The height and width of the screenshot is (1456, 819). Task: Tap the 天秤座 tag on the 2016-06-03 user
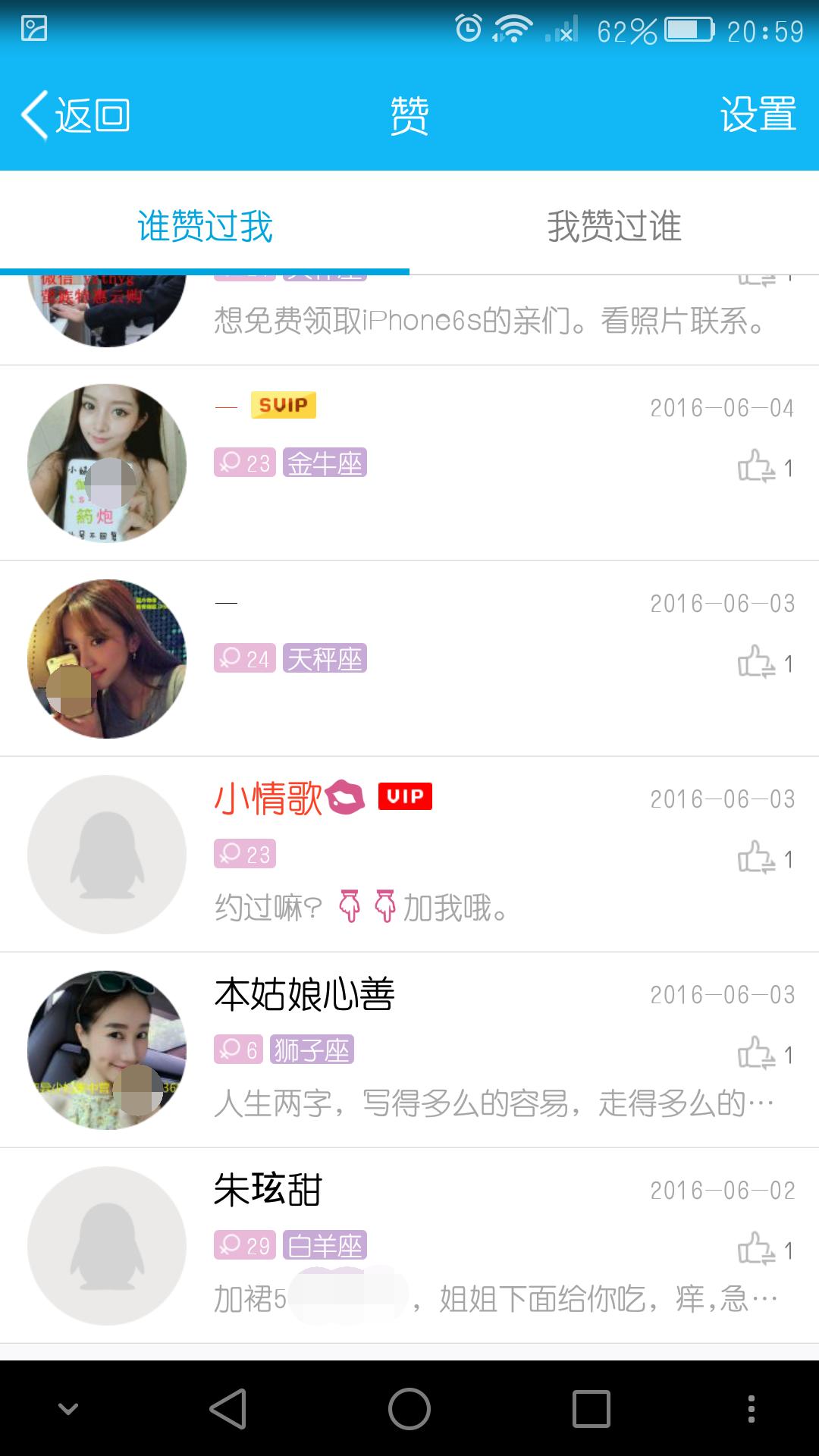coord(324,660)
